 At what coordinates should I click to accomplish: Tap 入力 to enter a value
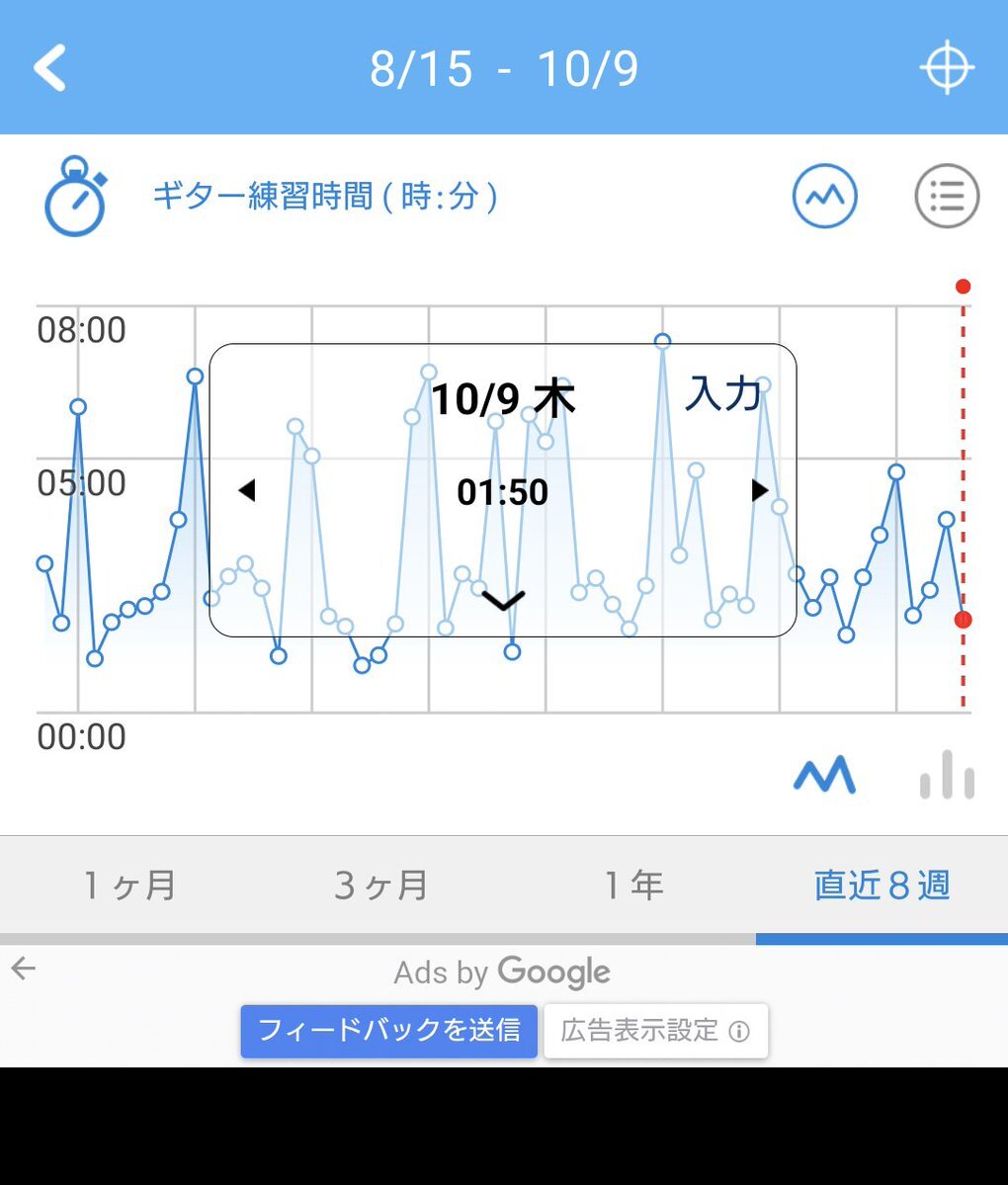coord(723,394)
